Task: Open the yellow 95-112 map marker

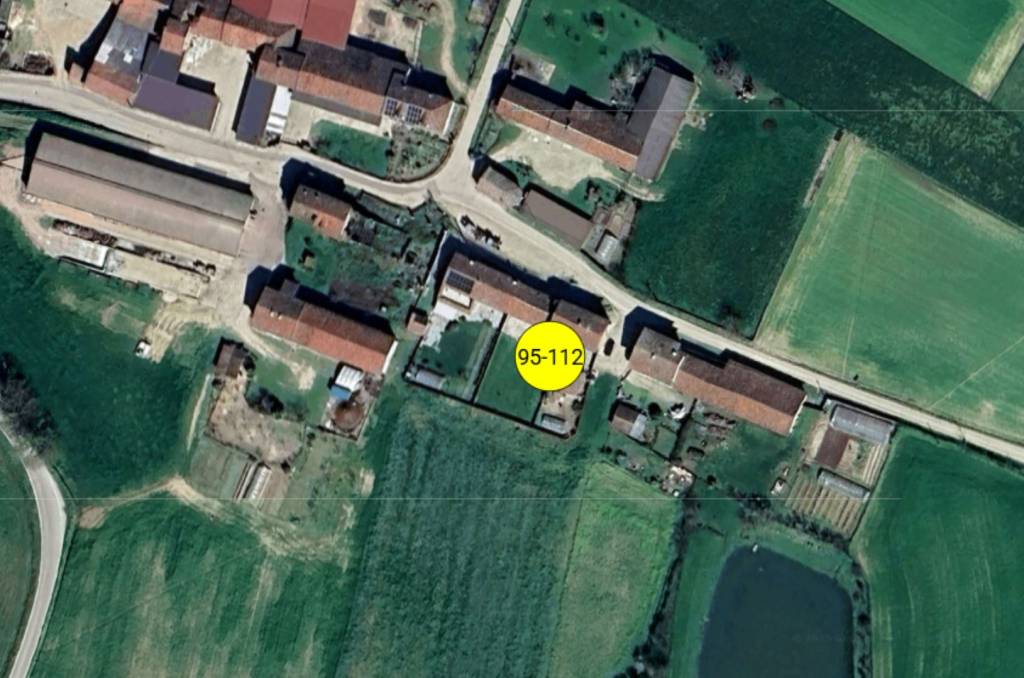Action: [550, 356]
